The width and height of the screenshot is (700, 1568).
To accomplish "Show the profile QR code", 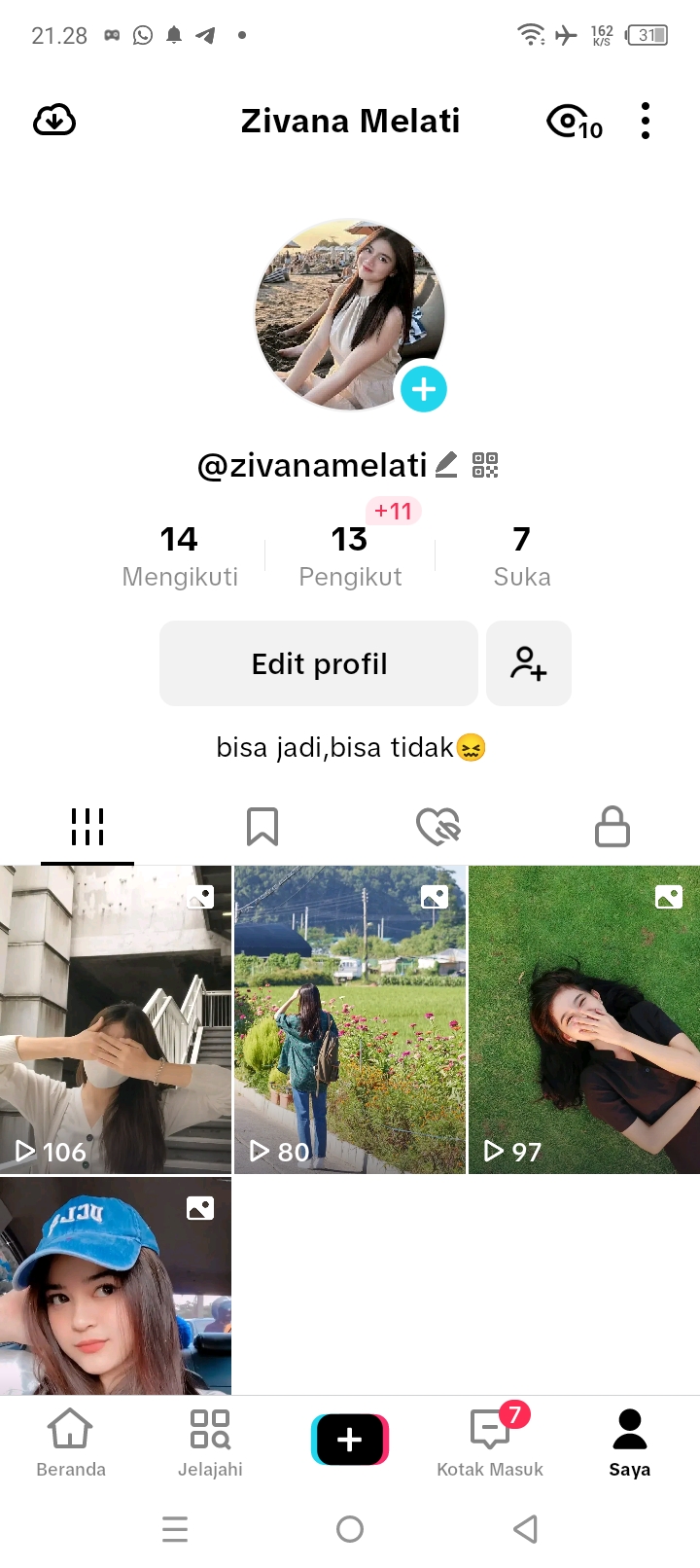I will (485, 465).
